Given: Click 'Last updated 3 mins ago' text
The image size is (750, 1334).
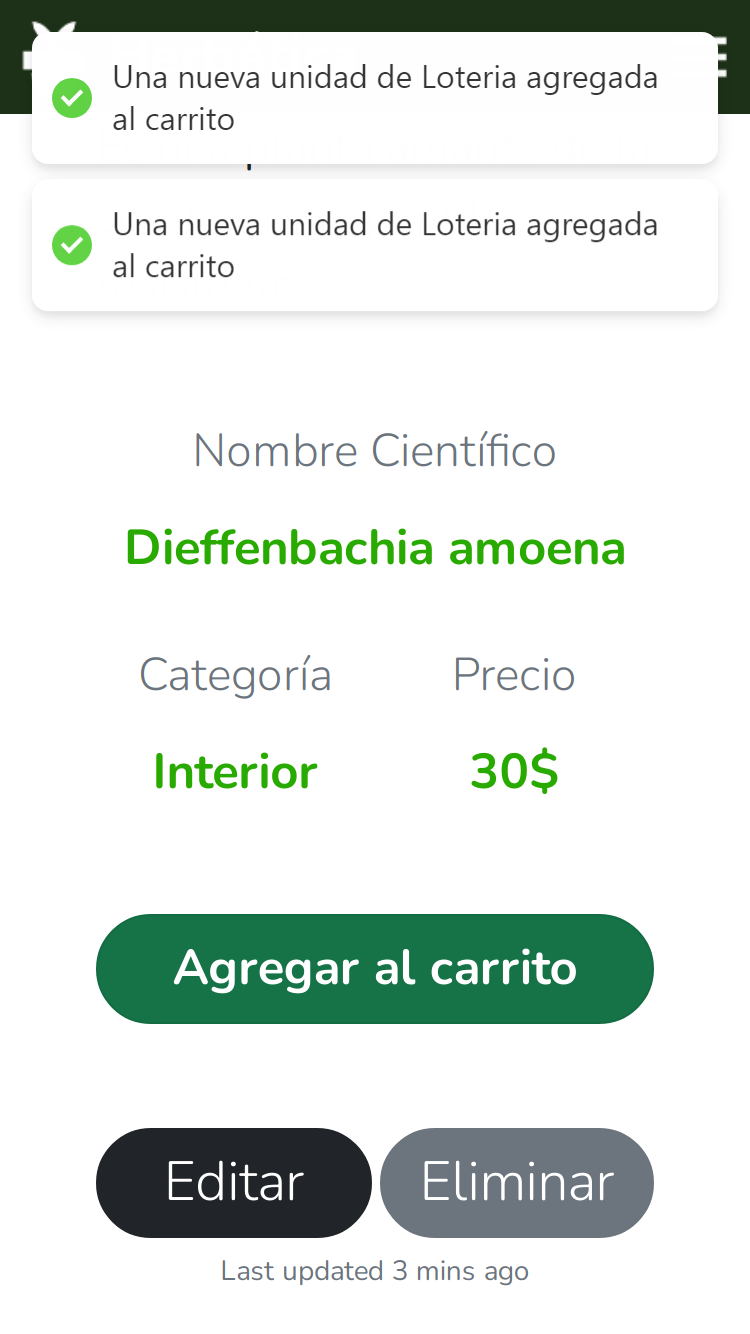Looking at the screenshot, I should tap(375, 1271).
